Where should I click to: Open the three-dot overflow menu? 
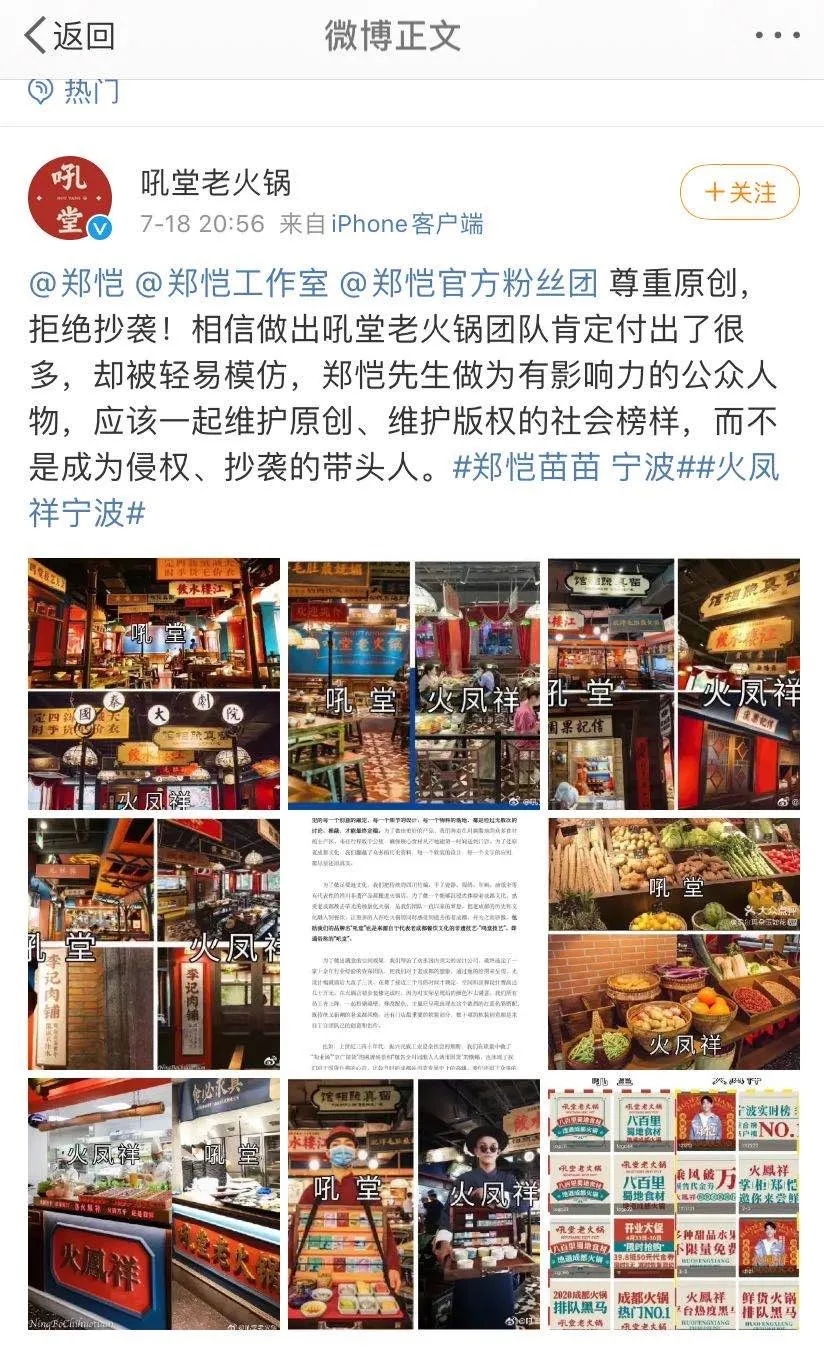pos(776,36)
